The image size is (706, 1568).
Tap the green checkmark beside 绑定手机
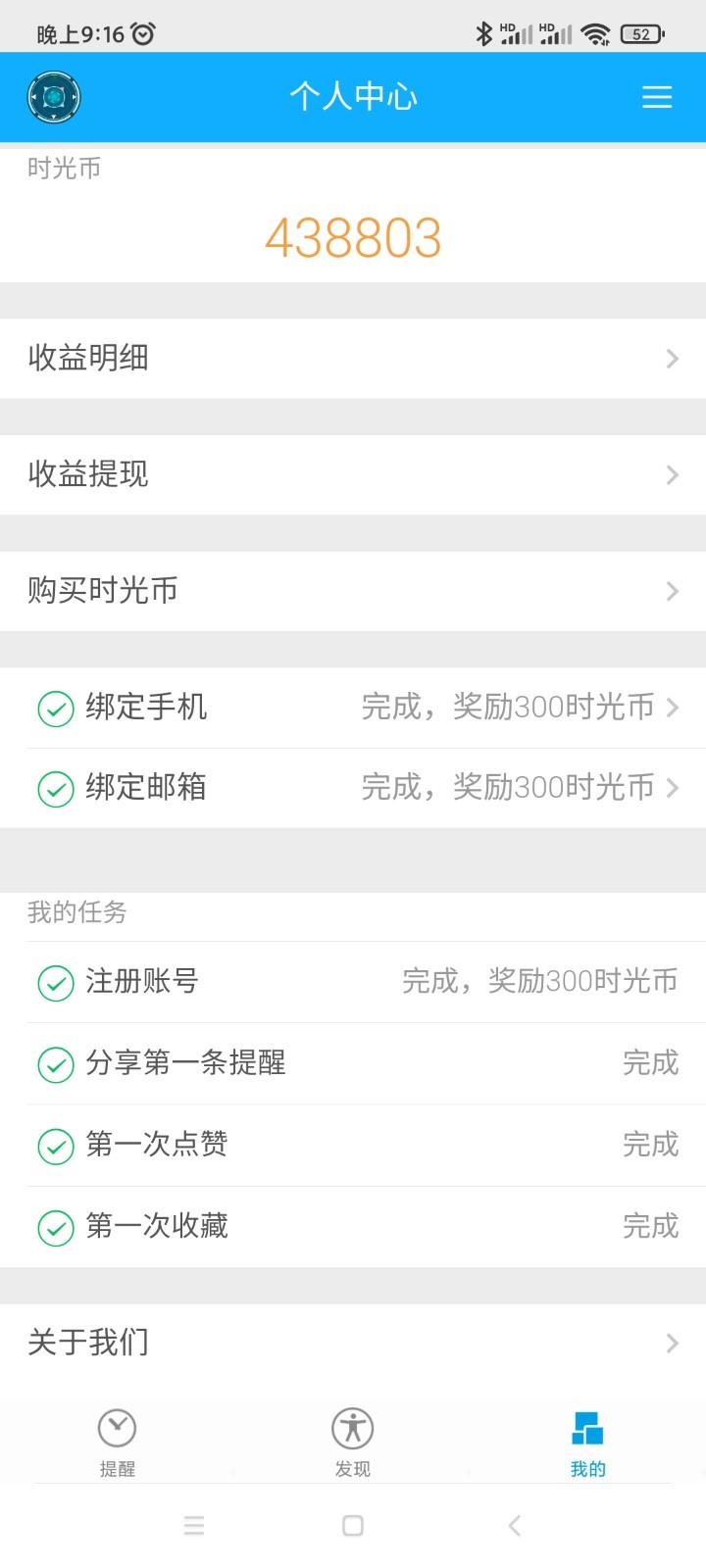(57, 708)
